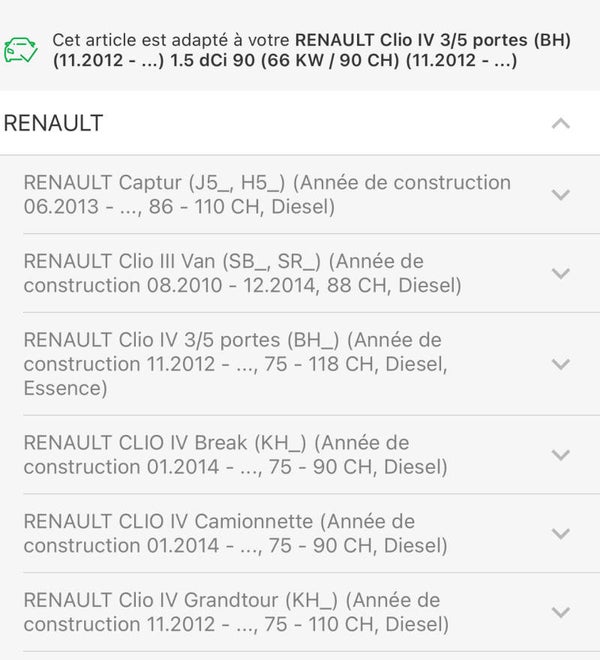This screenshot has width=600, height=660.
Task: Expand RENAULT Clio III Van details
Action: (561, 273)
